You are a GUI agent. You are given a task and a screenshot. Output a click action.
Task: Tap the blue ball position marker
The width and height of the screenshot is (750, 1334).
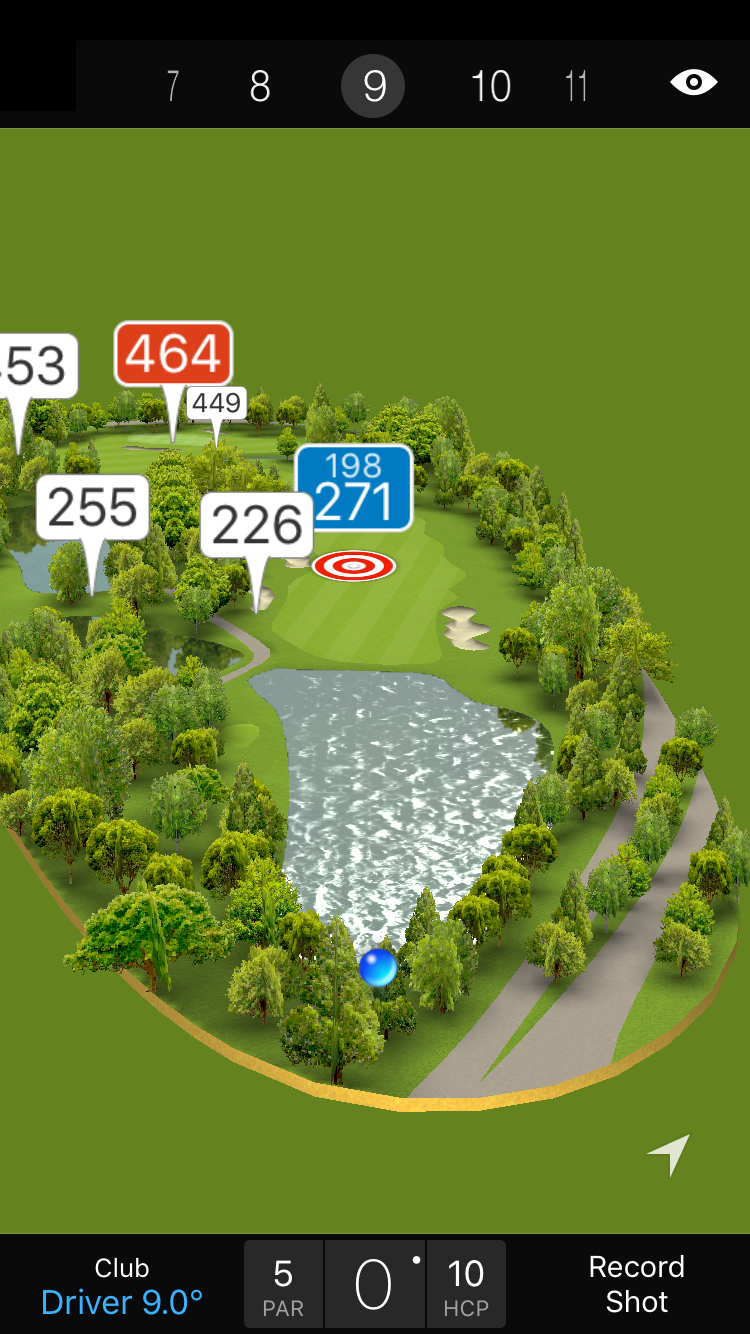(378, 968)
